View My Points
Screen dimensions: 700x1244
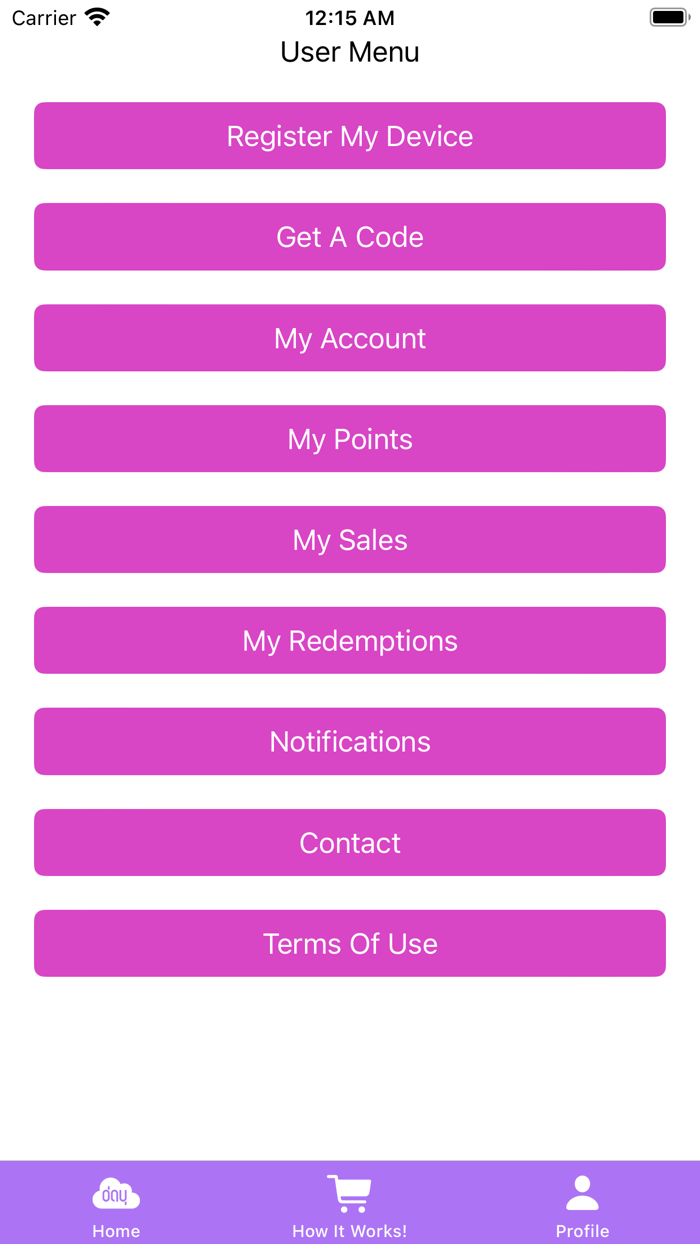350,439
